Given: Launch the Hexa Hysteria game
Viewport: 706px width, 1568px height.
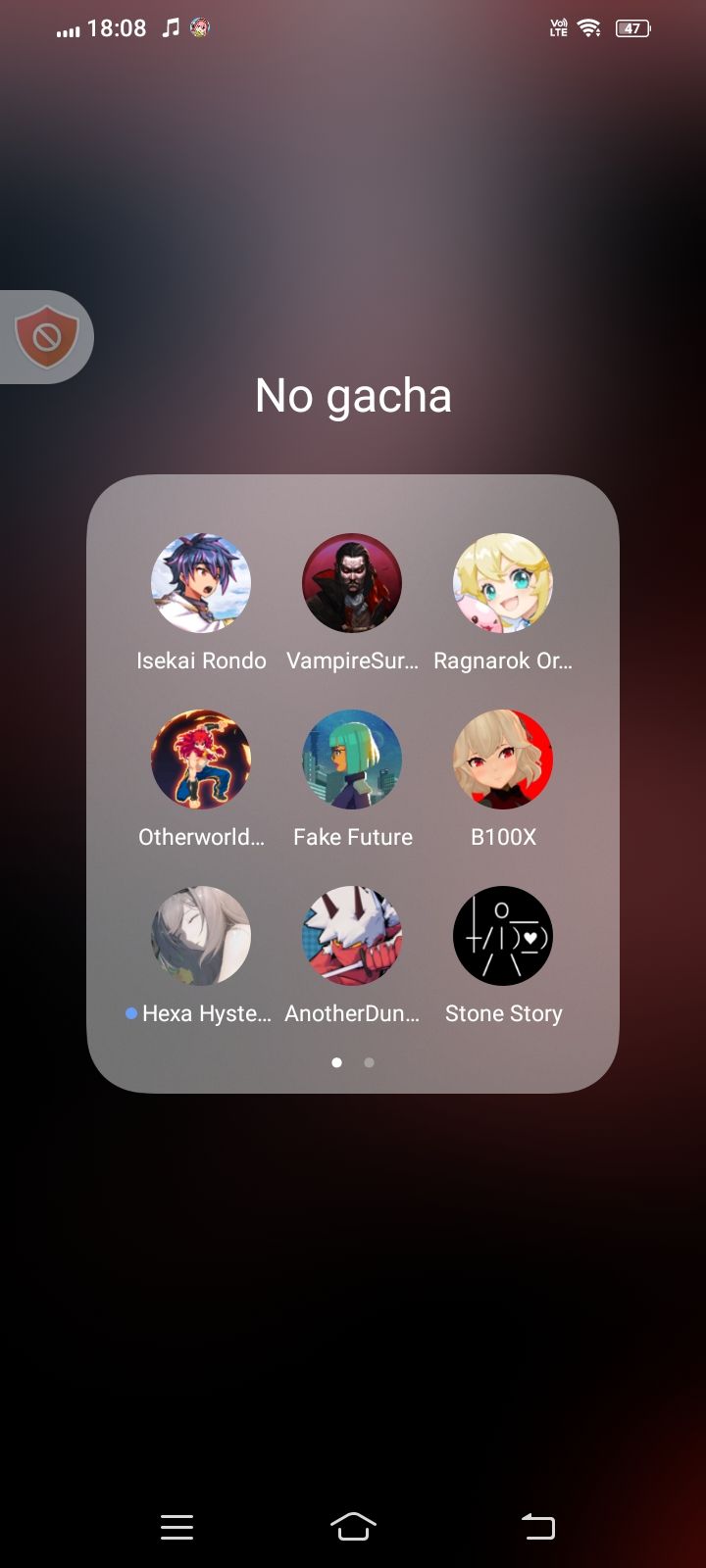Looking at the screenshot, I should click(201, 936).
